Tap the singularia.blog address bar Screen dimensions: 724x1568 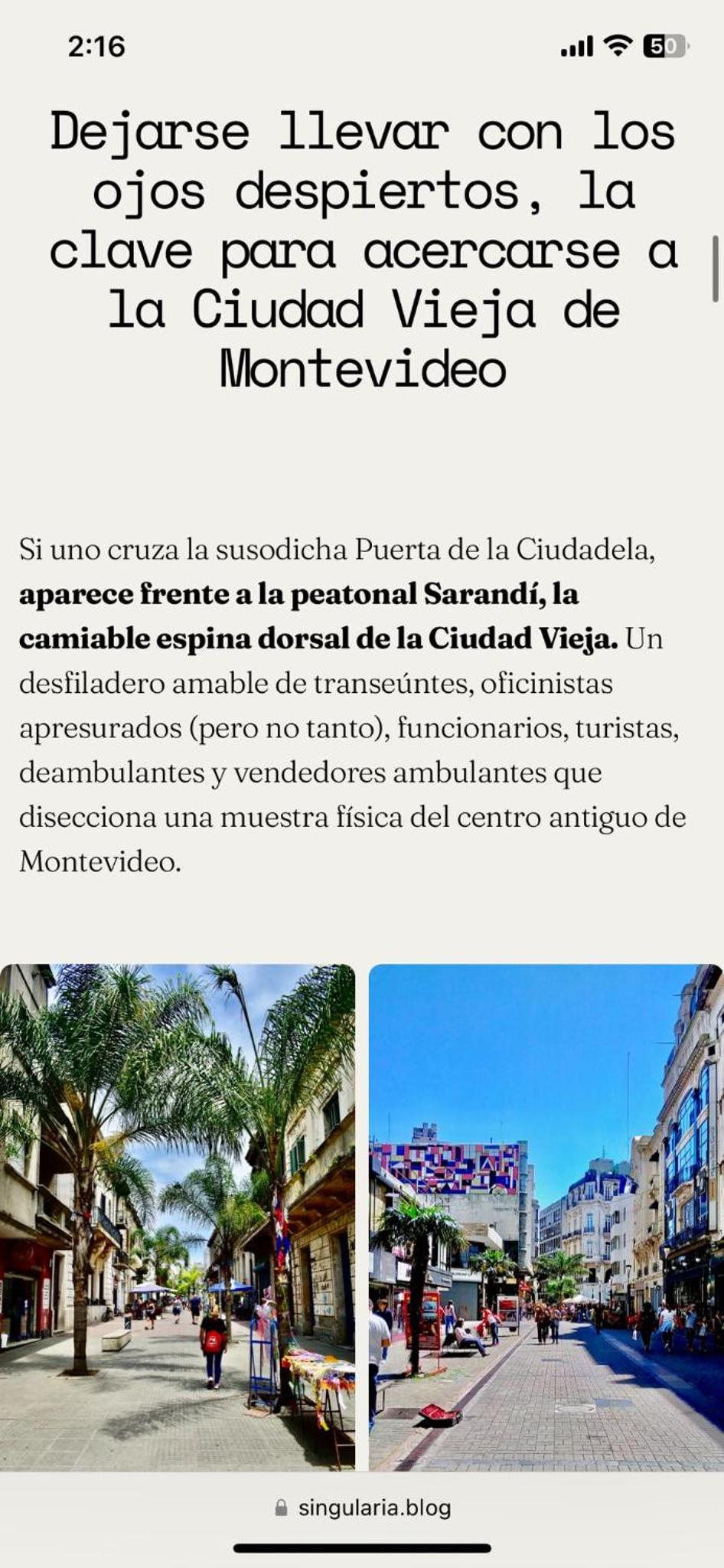[362, 1508]
